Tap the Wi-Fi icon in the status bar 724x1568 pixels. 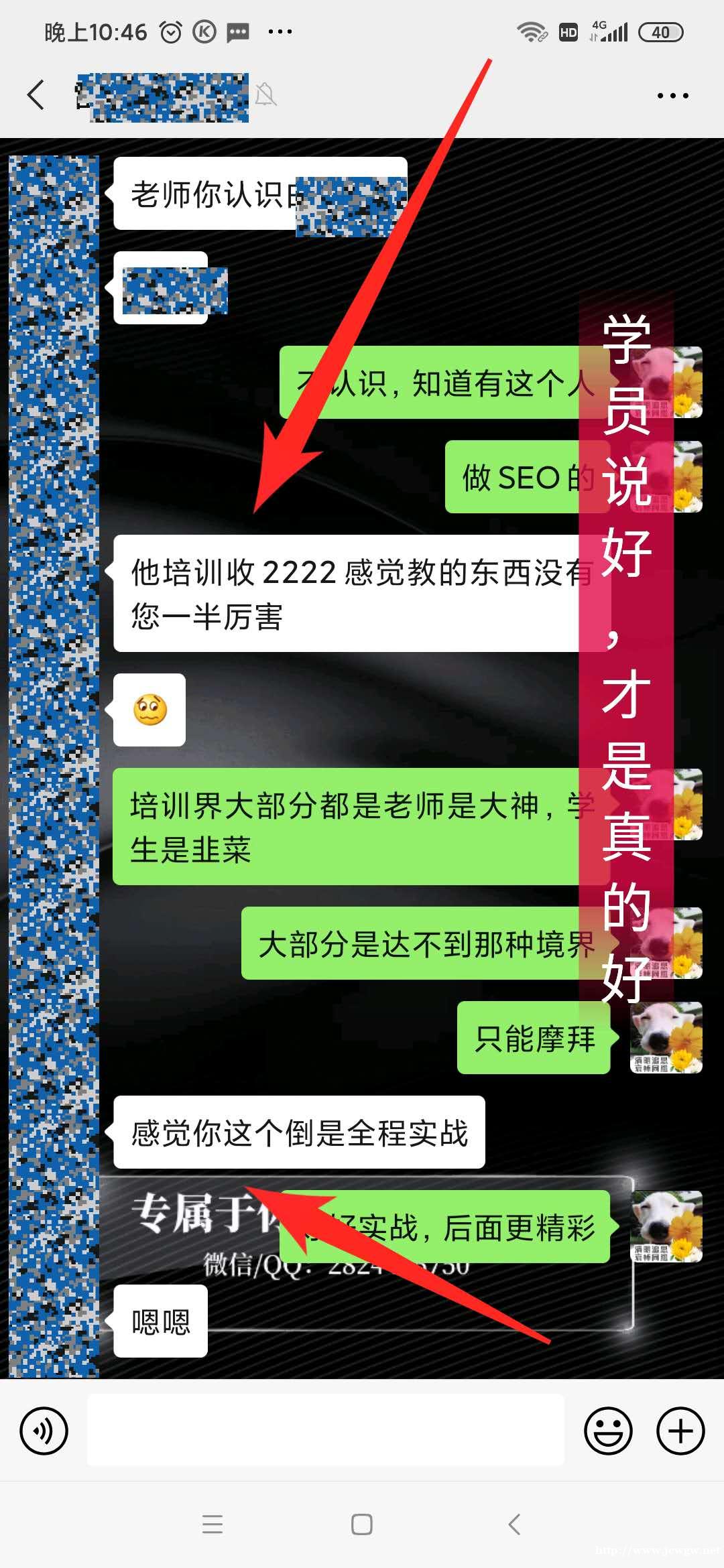pos(532,30)
